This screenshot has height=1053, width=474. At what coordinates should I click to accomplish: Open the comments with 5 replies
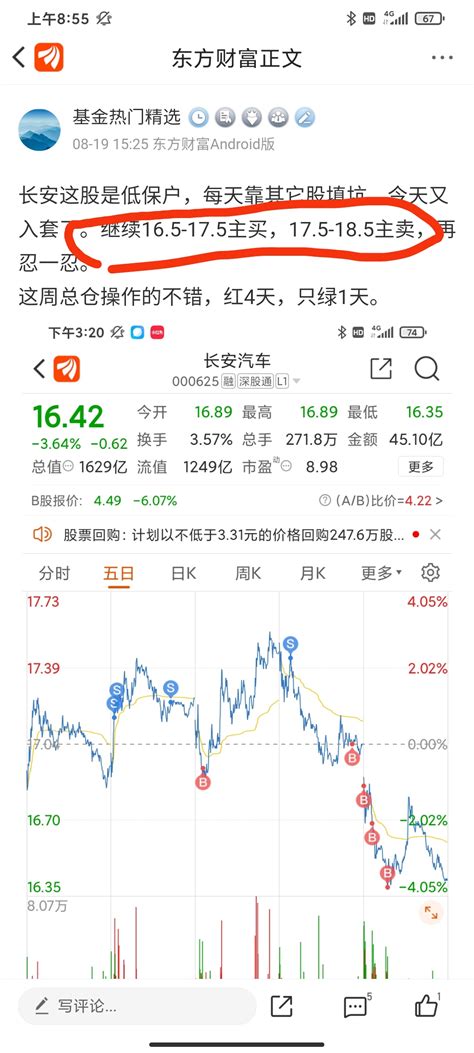pyautogui.click(x=355, y=1007)
